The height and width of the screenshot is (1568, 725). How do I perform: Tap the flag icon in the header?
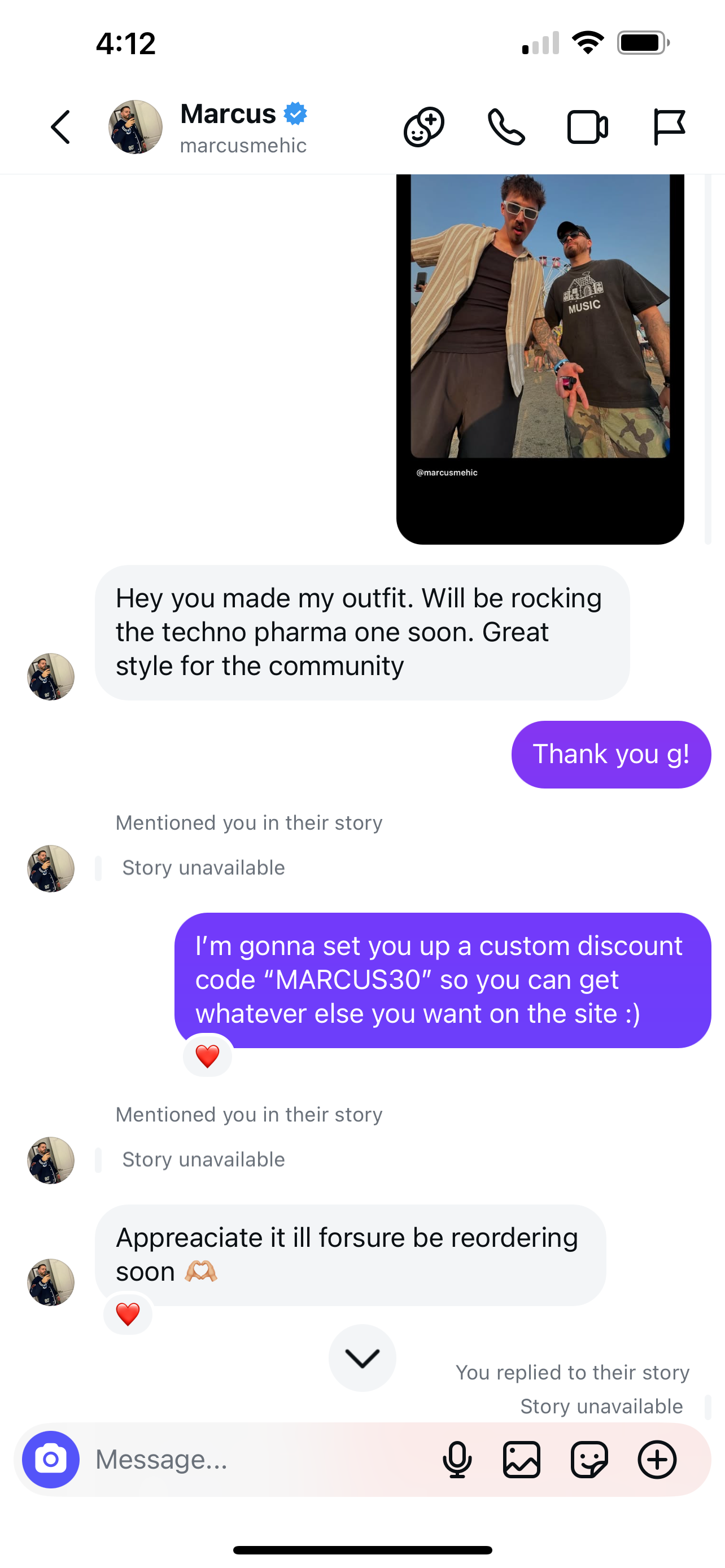[x=669, y=127]
